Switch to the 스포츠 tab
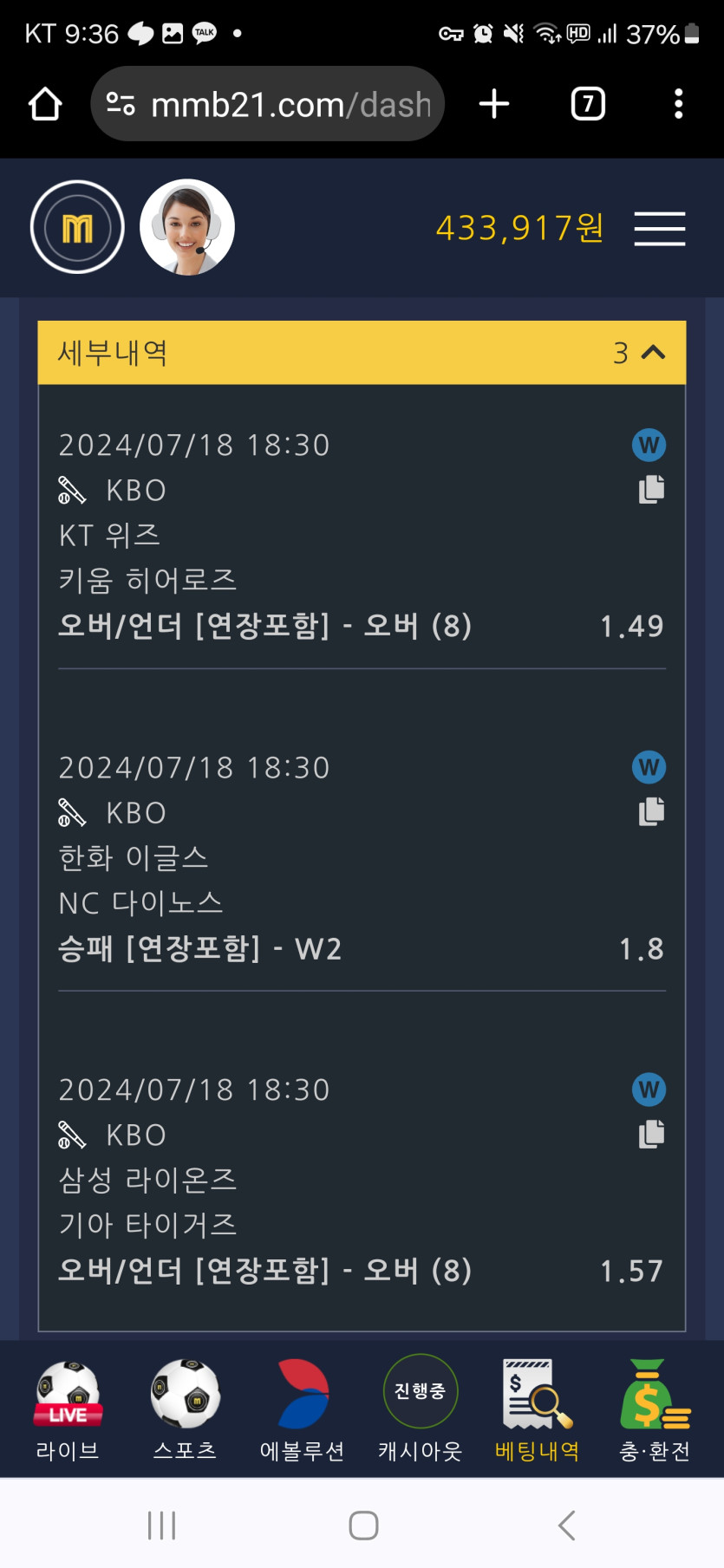 pyautogui.click(x=185, y=1410)
